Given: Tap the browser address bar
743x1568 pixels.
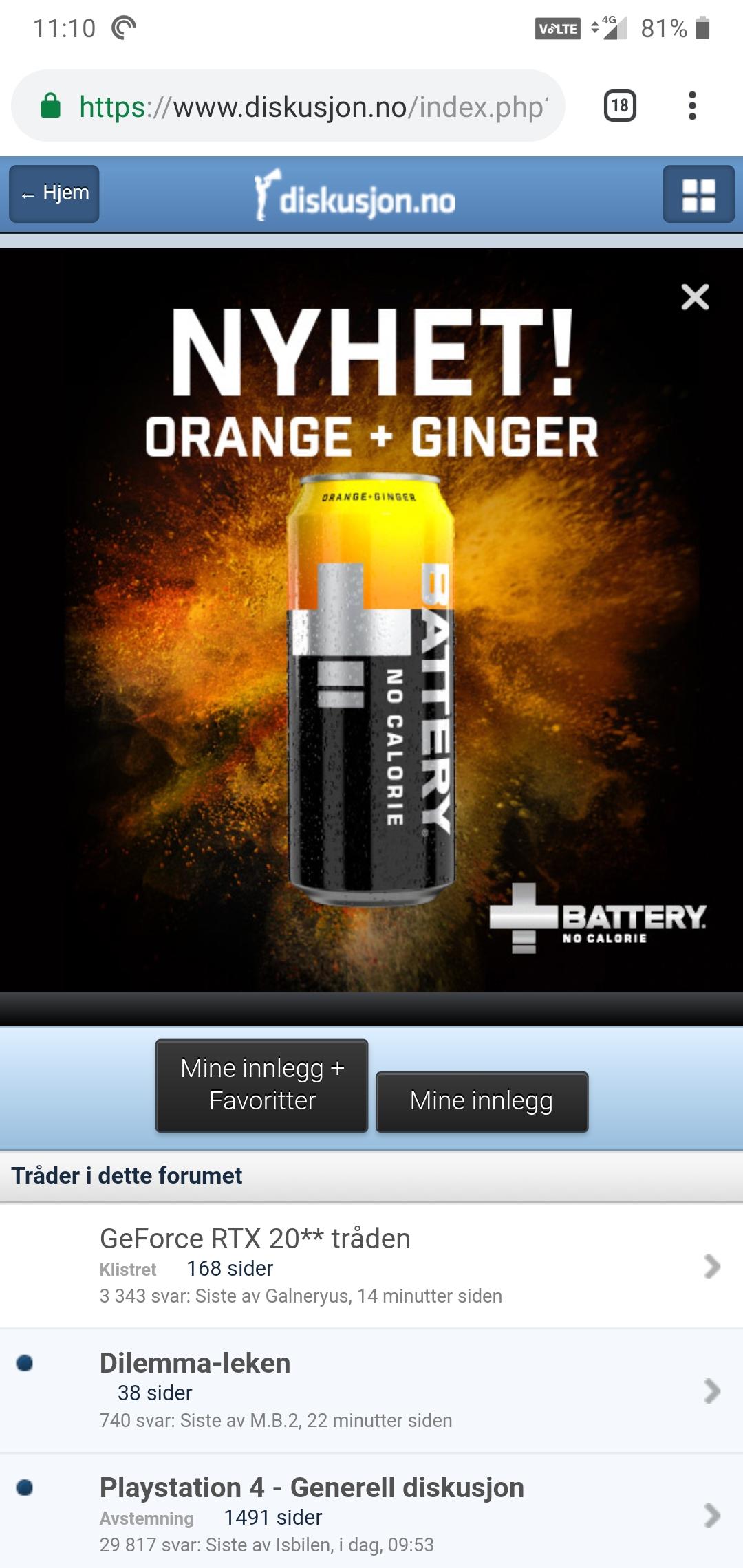Looking at the screenshot, I should tap(288, 106).
